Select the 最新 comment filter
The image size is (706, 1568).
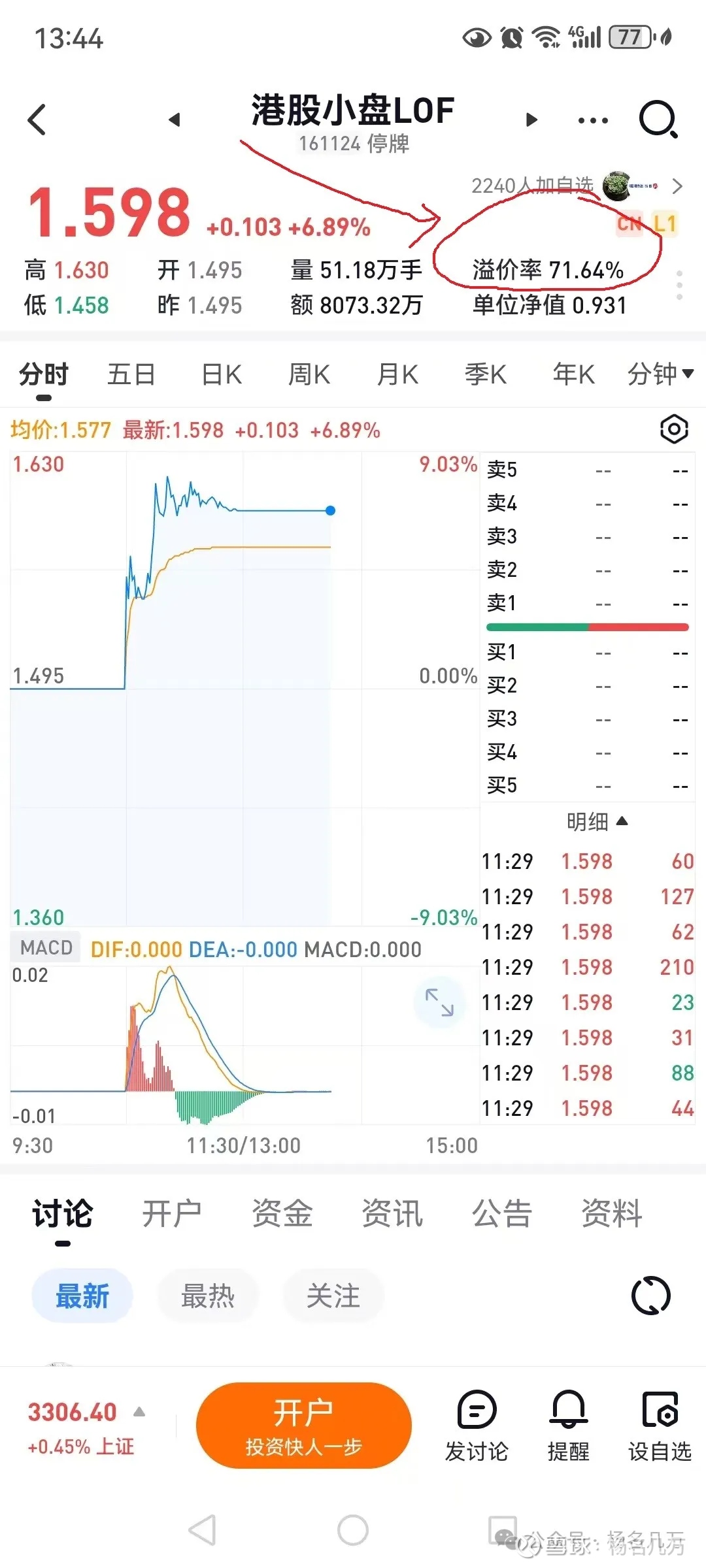(x=81, y=1296)
